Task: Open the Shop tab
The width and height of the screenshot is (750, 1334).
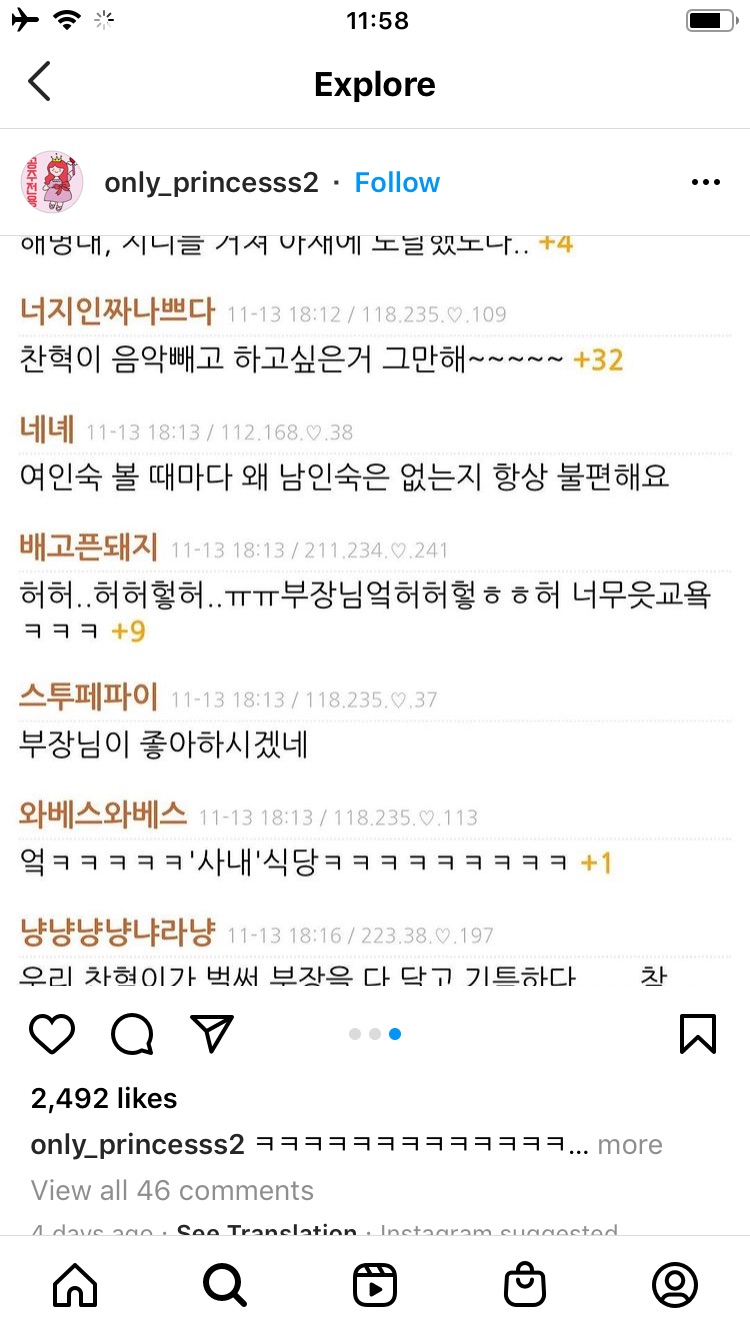Action: 525,1284
